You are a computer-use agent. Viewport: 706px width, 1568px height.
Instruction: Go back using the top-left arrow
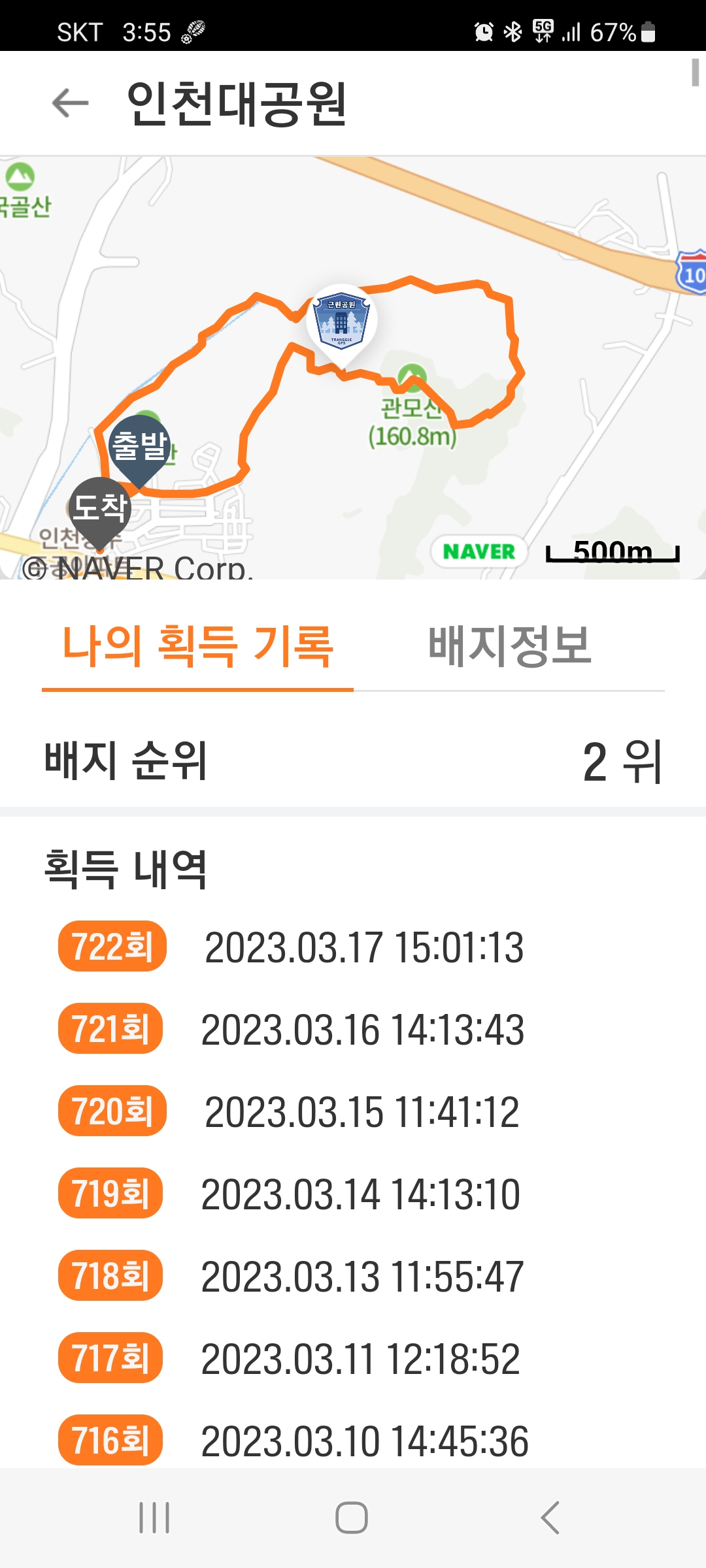[x=70, y=103]
